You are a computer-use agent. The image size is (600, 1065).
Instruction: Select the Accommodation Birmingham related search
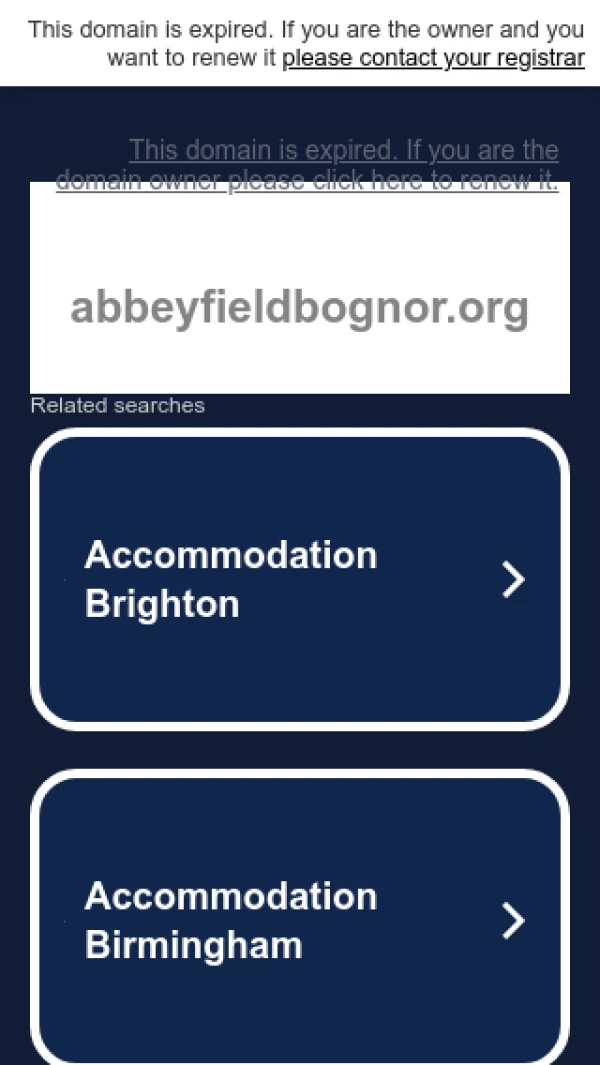click(x=300, y=920)
